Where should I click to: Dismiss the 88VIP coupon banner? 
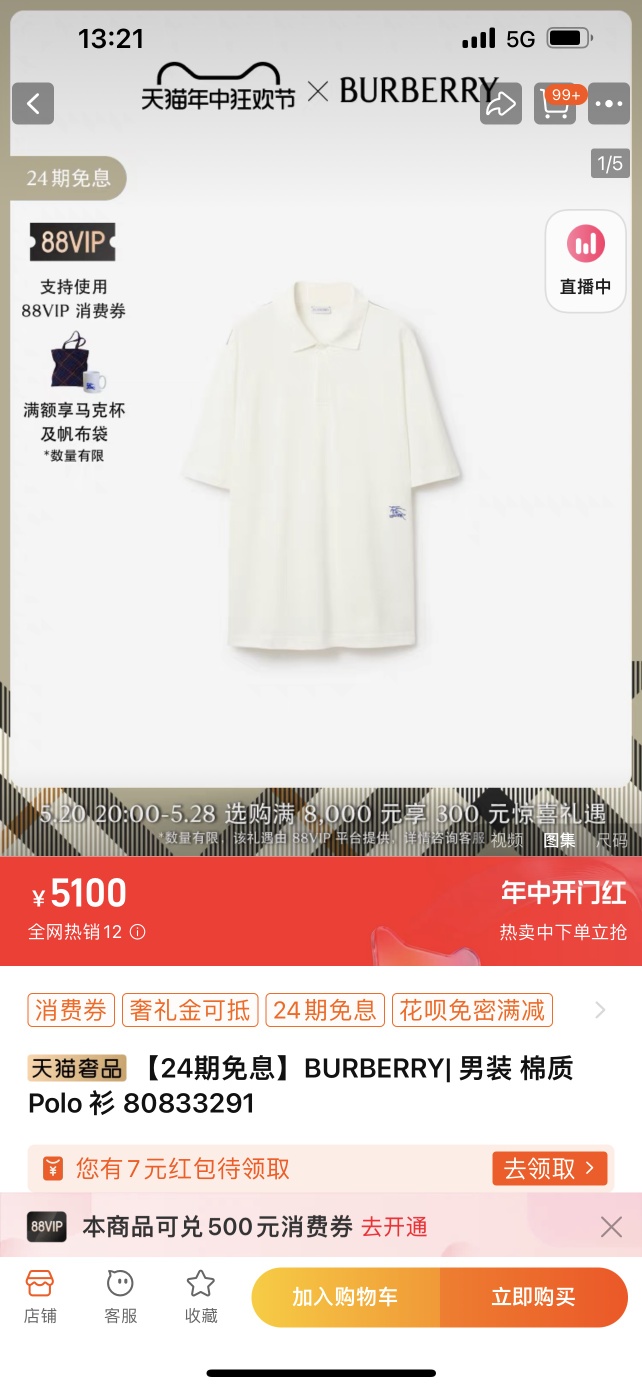[x=611, y=1227]
